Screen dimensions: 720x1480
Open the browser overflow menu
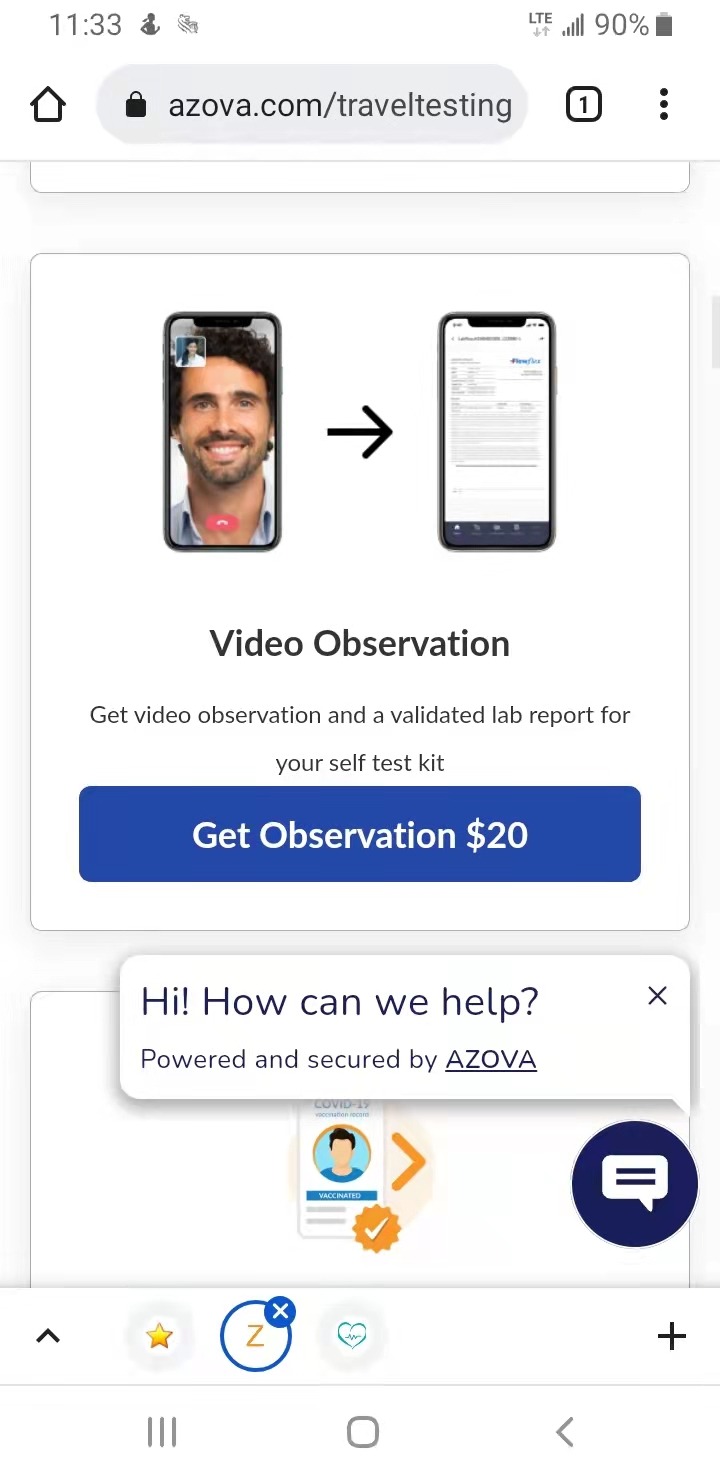664,104
